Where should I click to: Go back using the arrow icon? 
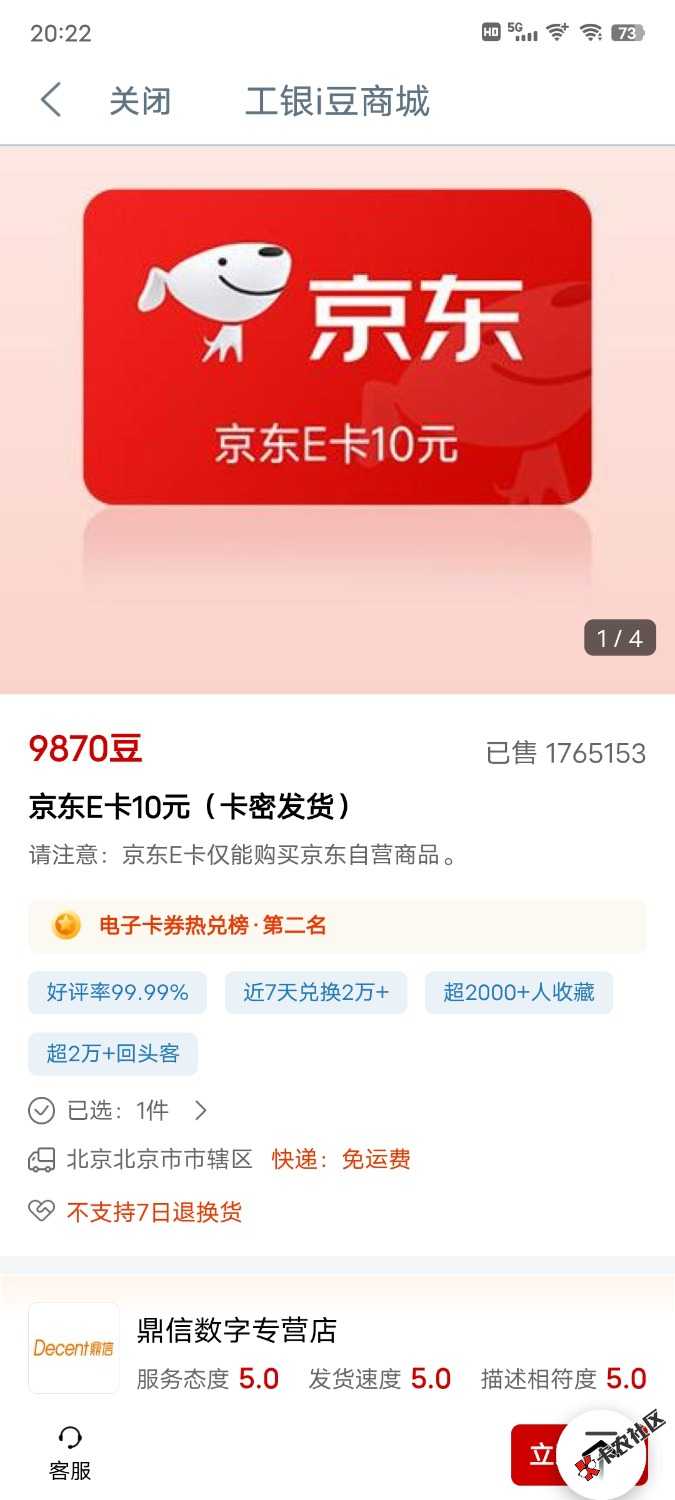[51, 101]
